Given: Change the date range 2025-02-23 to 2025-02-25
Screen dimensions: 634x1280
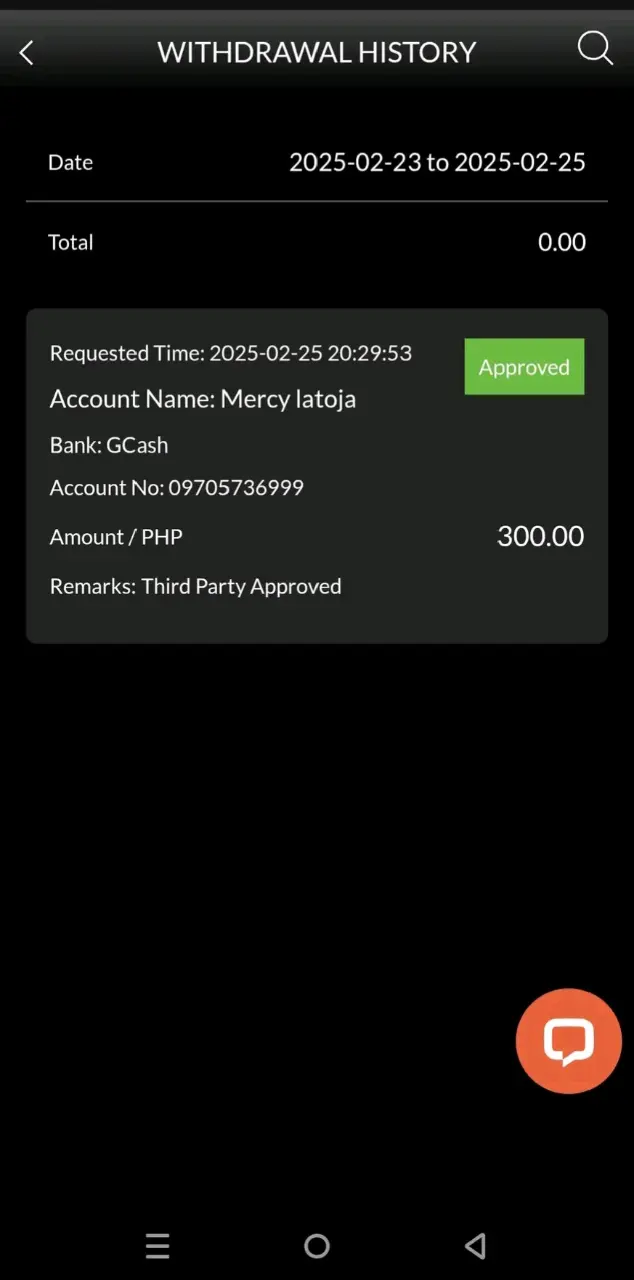Looking at the screenshot, I should (x=437, y=162).
